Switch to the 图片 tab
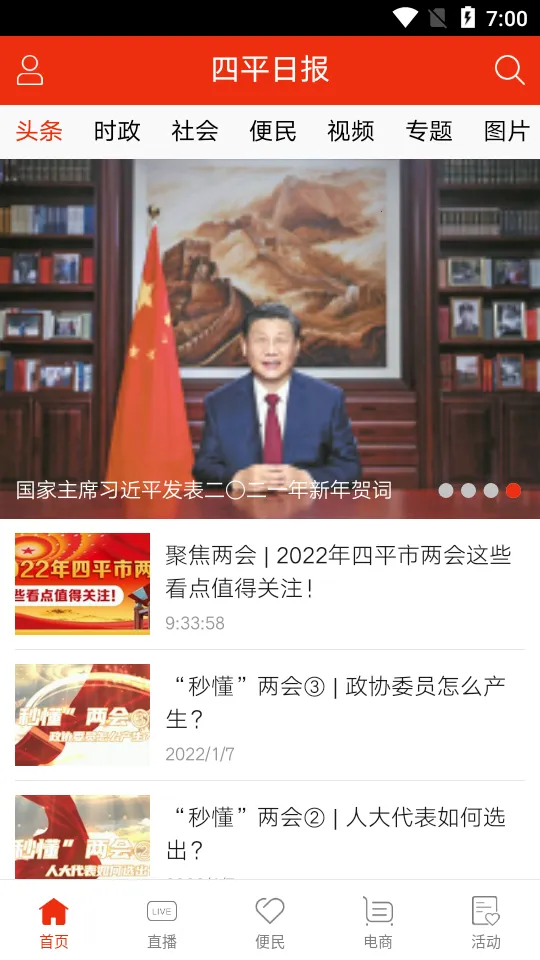540x960 pixels. pos(506,131)
